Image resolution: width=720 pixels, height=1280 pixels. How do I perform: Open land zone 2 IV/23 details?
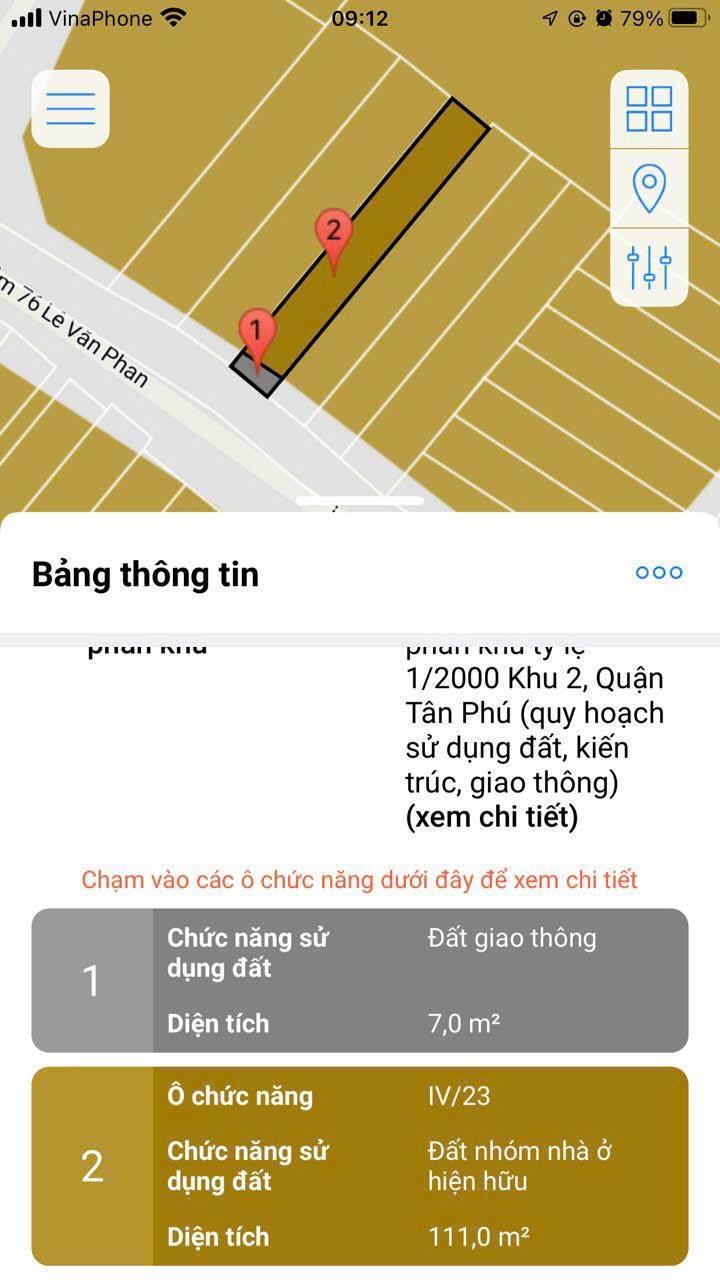pos(360,1166)
